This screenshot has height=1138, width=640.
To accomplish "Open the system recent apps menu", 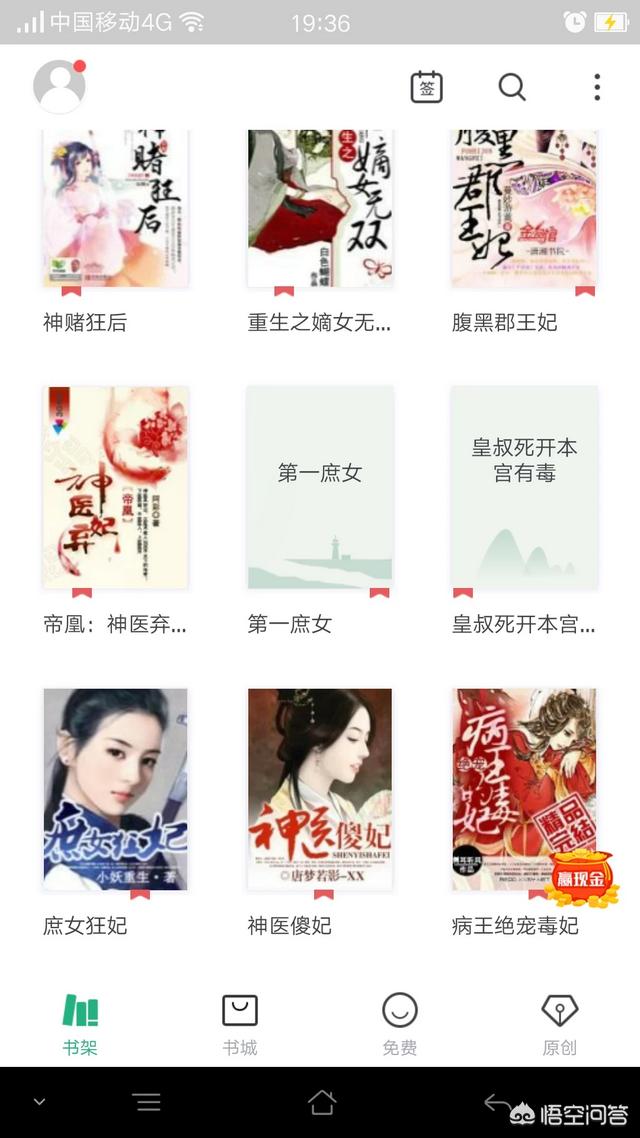I will [147, 1102].
